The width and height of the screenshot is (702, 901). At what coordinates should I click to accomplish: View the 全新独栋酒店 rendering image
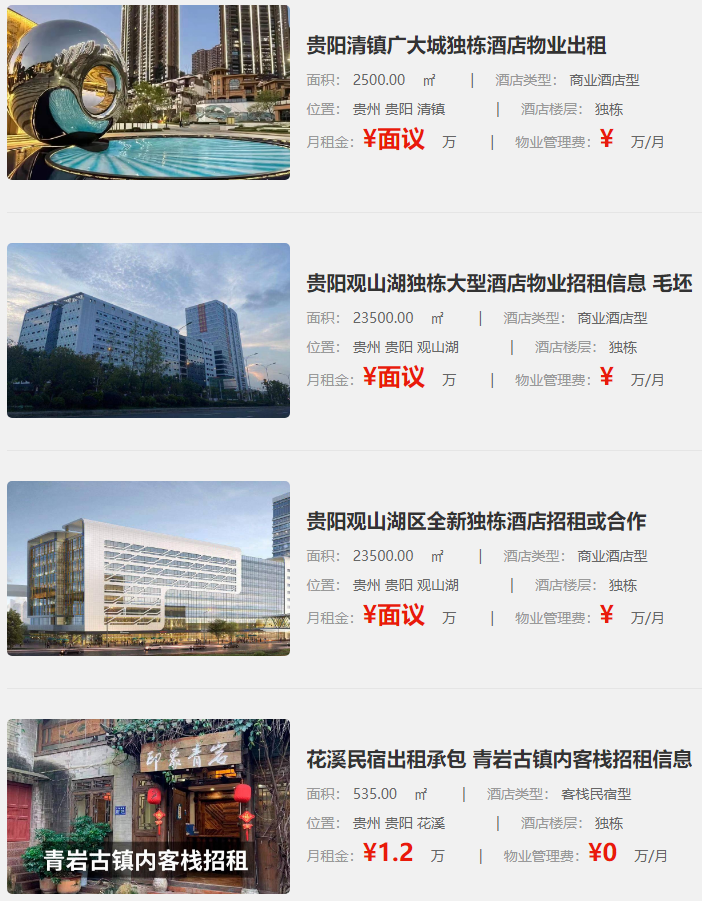(148, 568)
